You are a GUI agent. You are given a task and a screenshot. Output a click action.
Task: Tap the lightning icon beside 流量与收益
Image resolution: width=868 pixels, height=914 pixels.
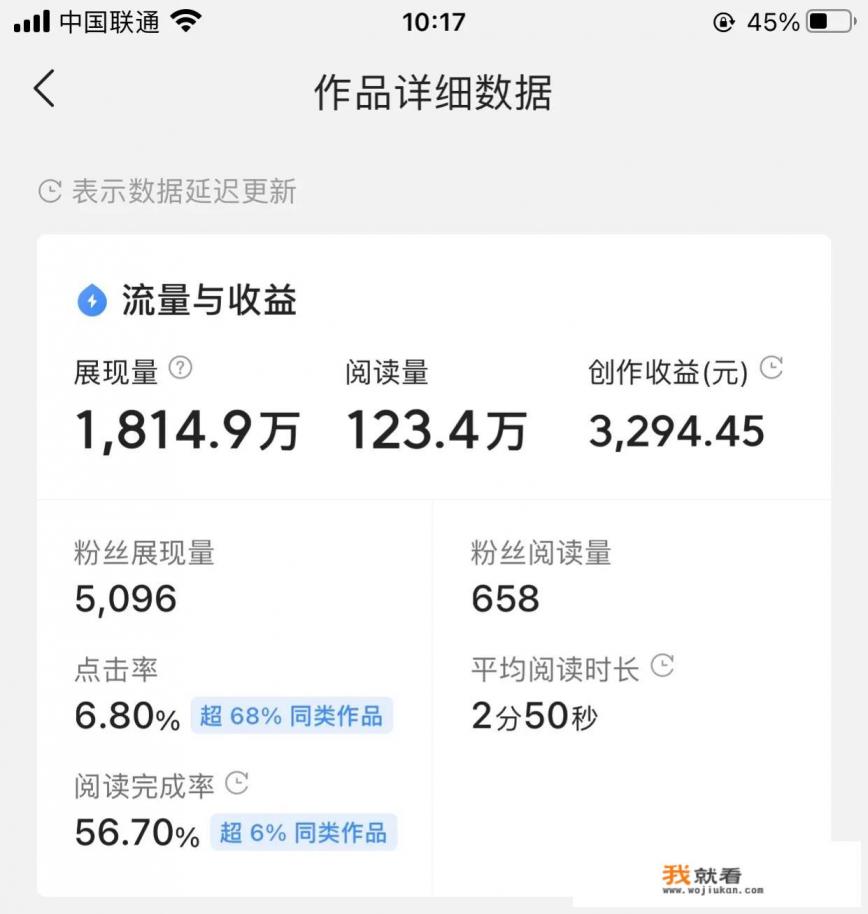92,301
